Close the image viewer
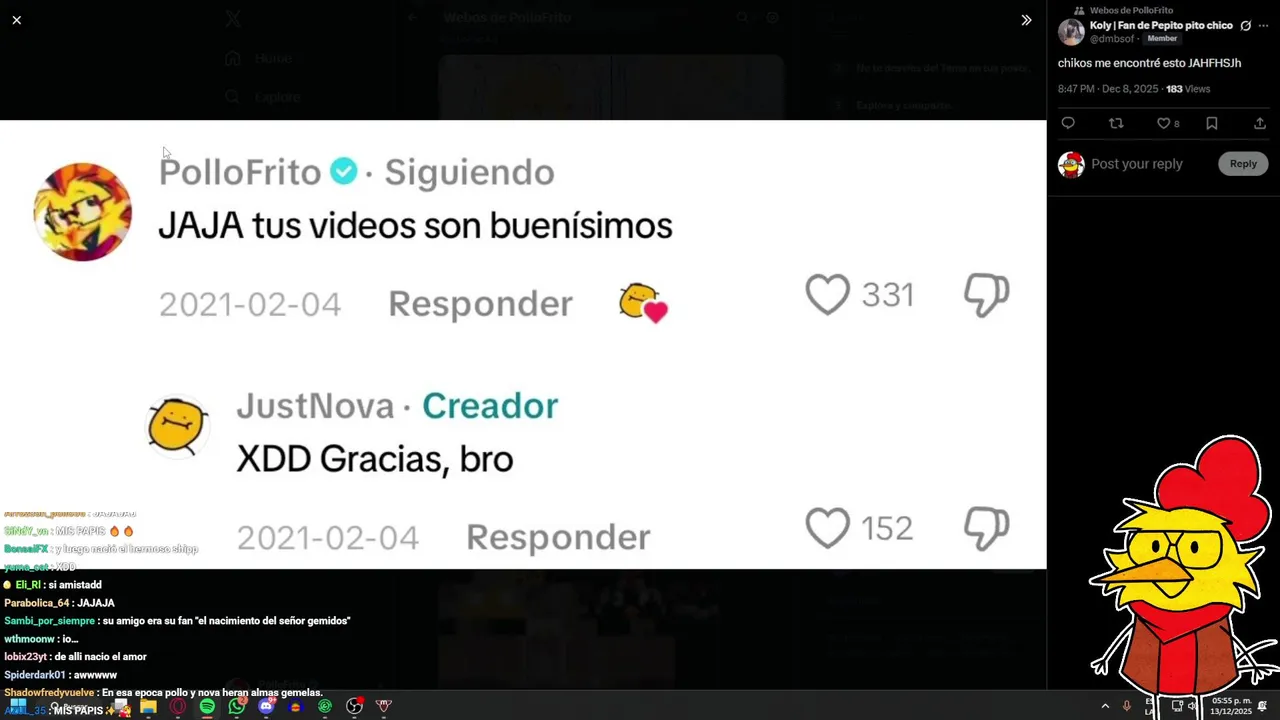This screenshot has height=720, width=1280. tap(17, 20)
